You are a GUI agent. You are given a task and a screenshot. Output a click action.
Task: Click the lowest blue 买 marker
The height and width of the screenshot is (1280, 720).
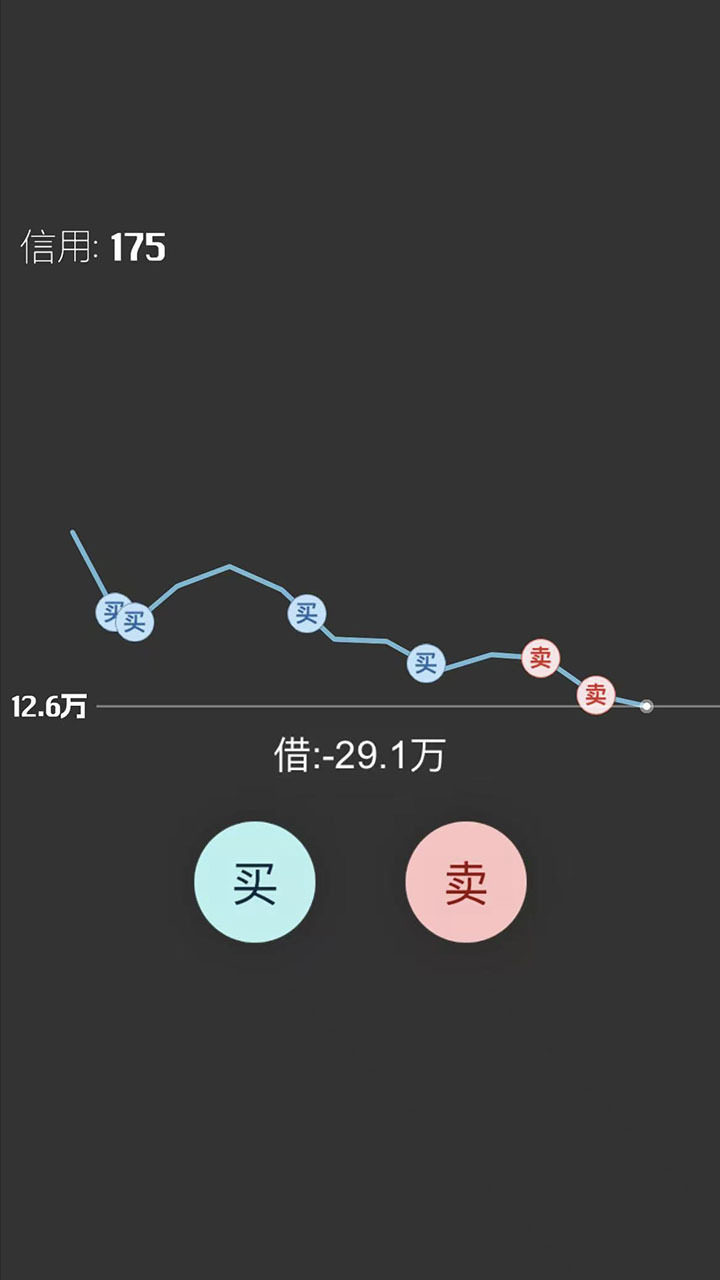tap(424, 662)
